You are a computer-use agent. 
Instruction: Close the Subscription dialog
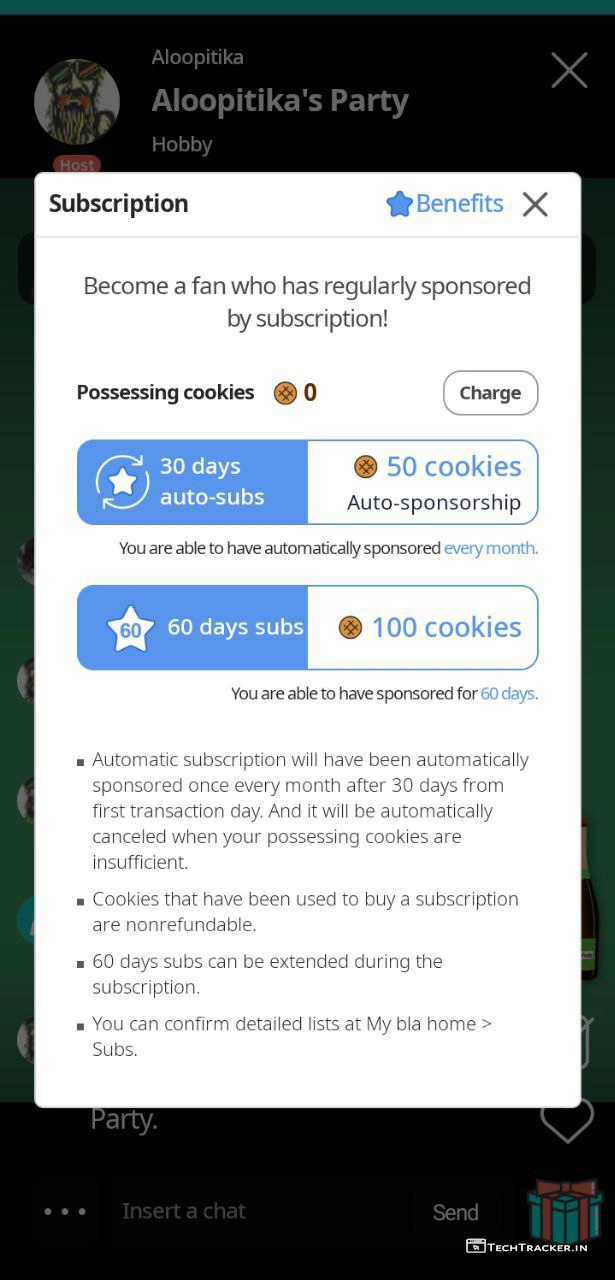click(x=535, y=204)
